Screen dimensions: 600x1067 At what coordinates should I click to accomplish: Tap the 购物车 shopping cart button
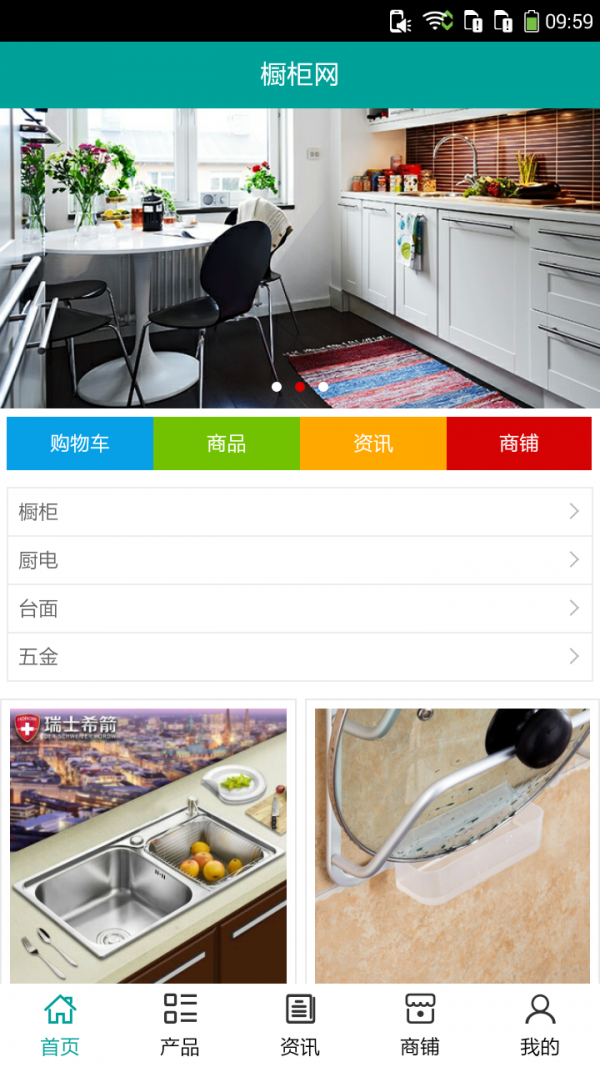[80, 444]
